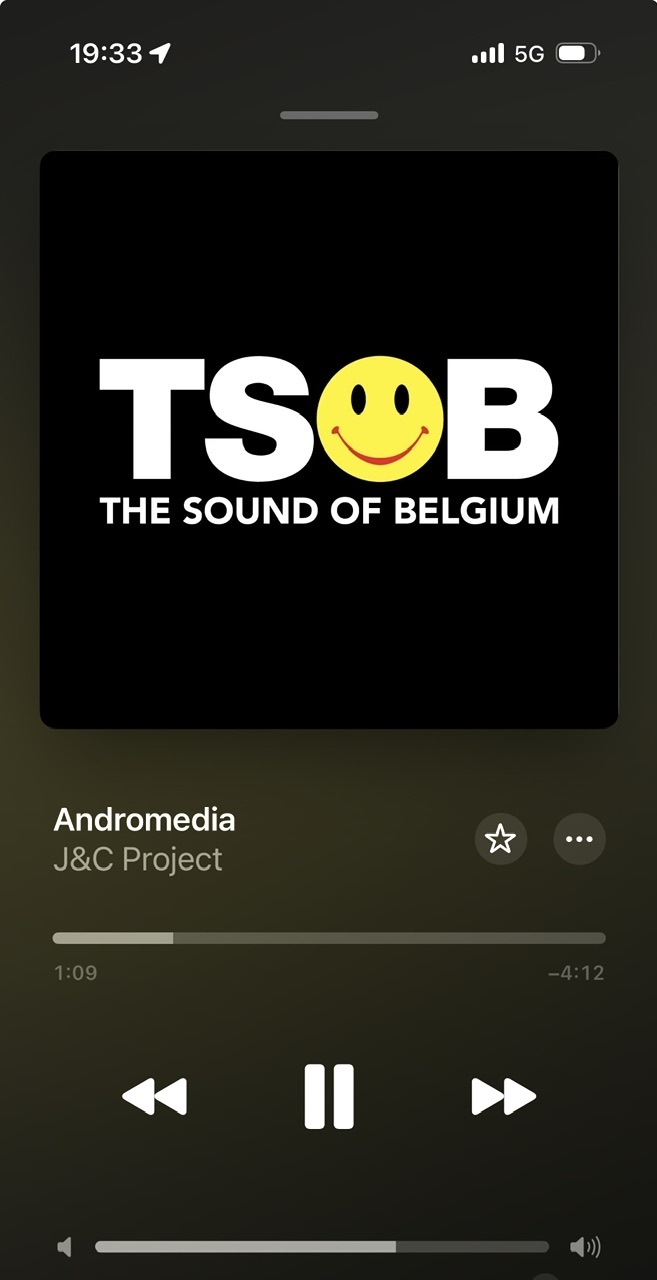Favorite this song with the star
657x1280 pixels.
[500, 839]
